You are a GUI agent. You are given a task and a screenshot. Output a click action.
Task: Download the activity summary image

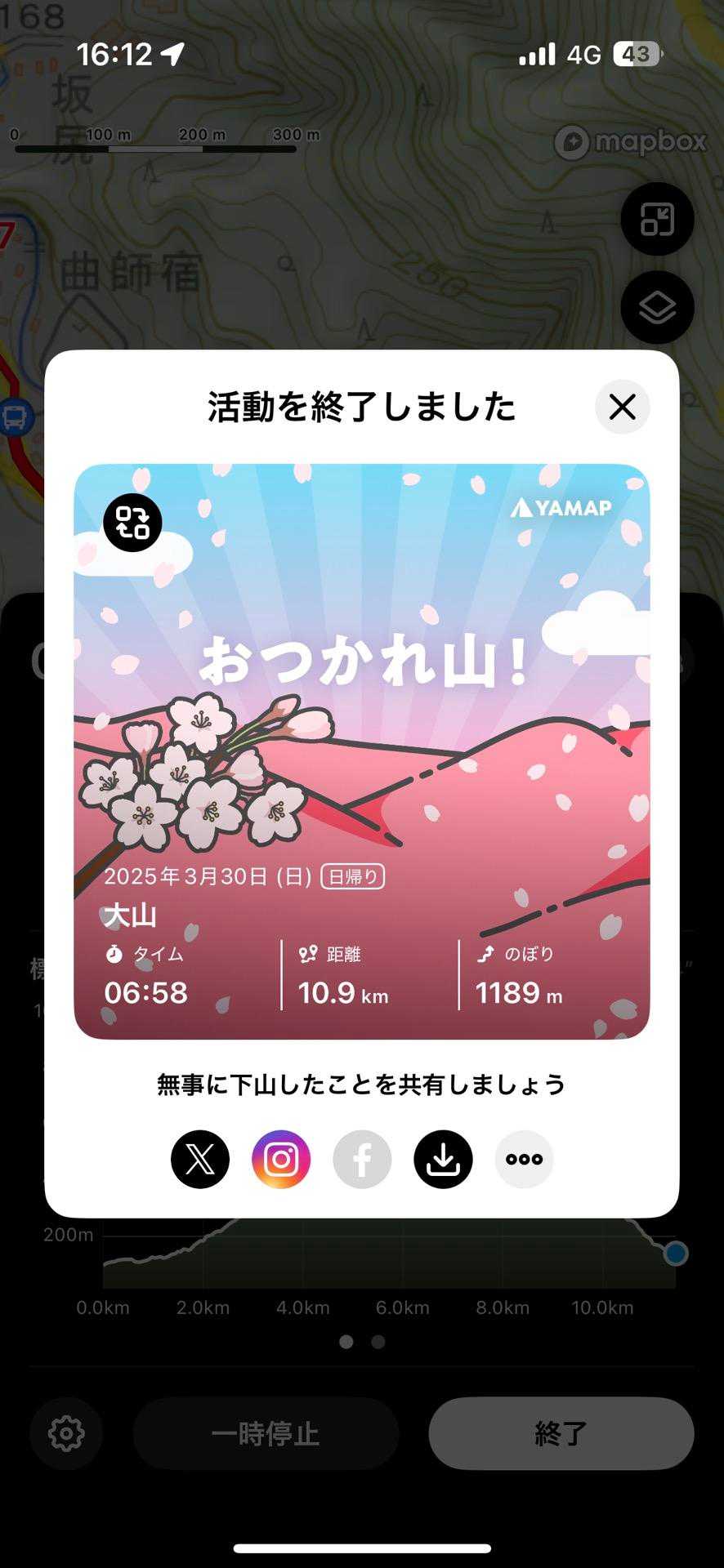pyautogui.click(x=443, y=1159)
